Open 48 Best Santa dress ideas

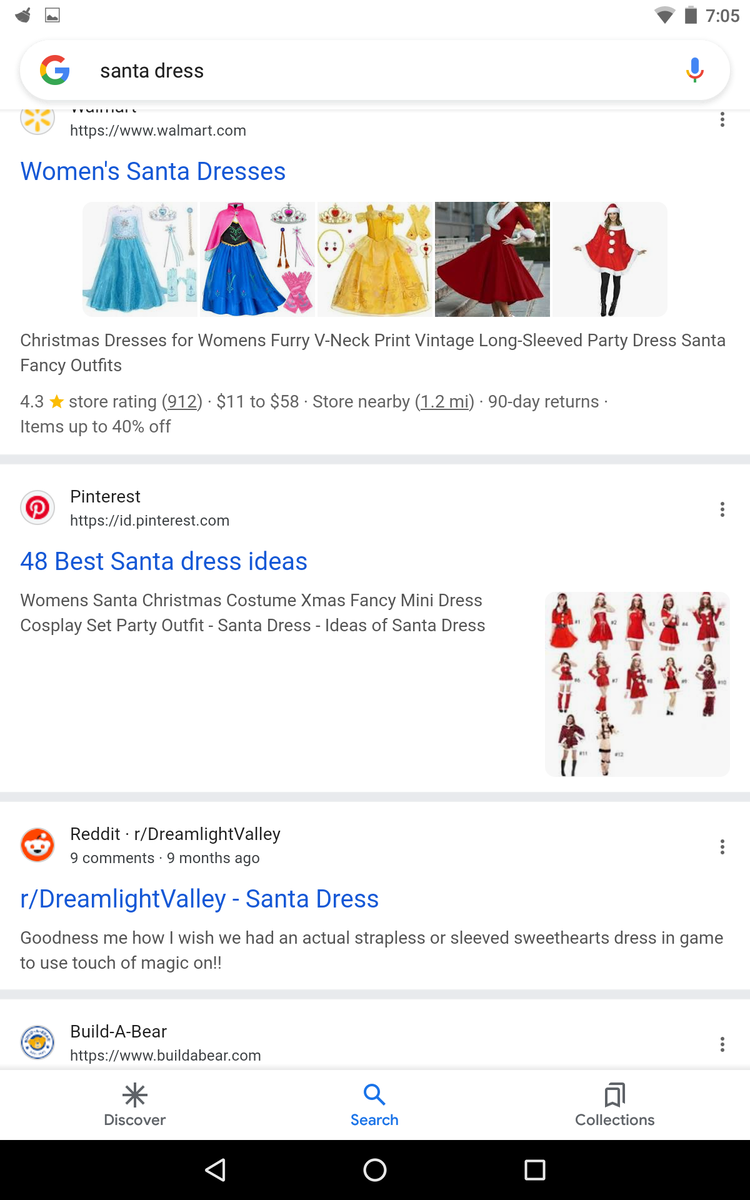pos(164,561)
